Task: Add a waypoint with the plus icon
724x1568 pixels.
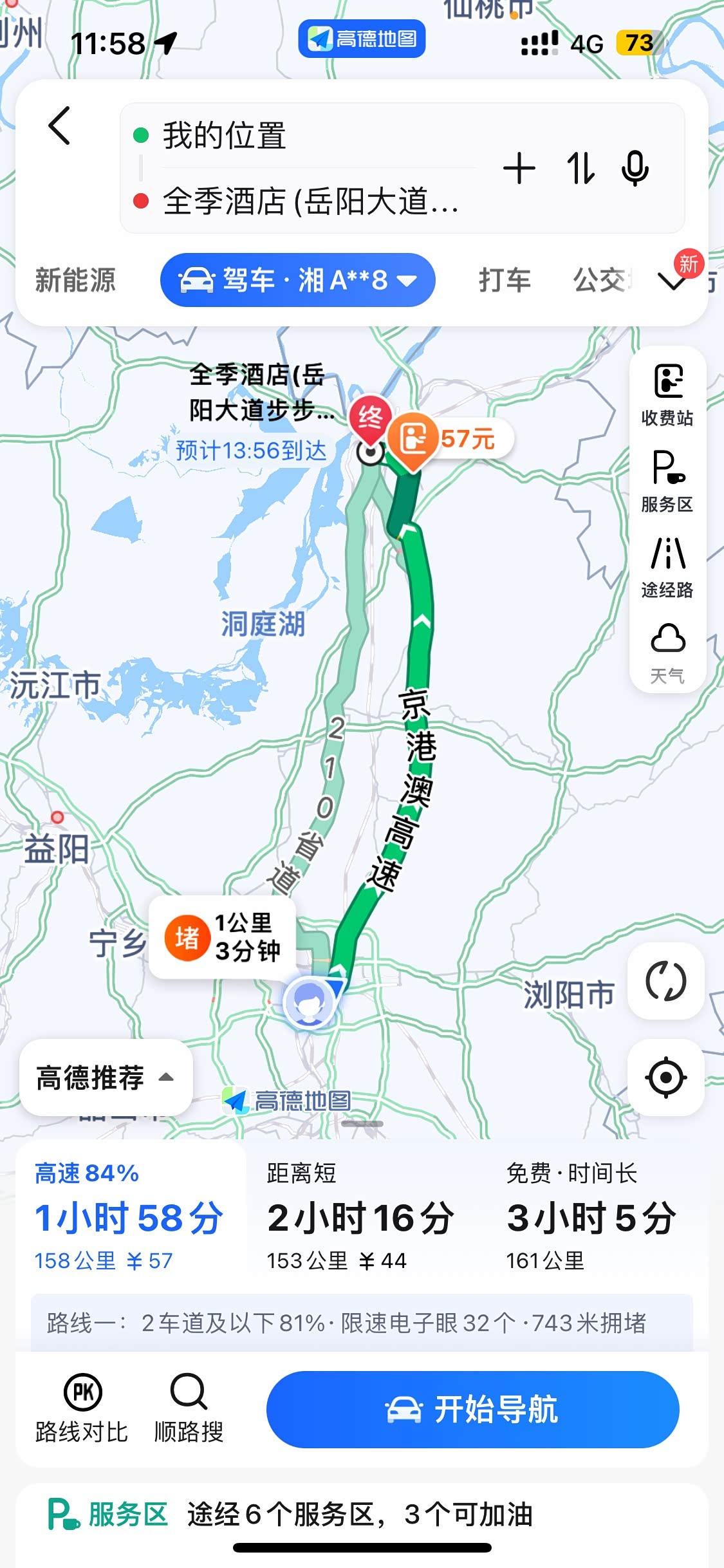Action: [519, 169]
